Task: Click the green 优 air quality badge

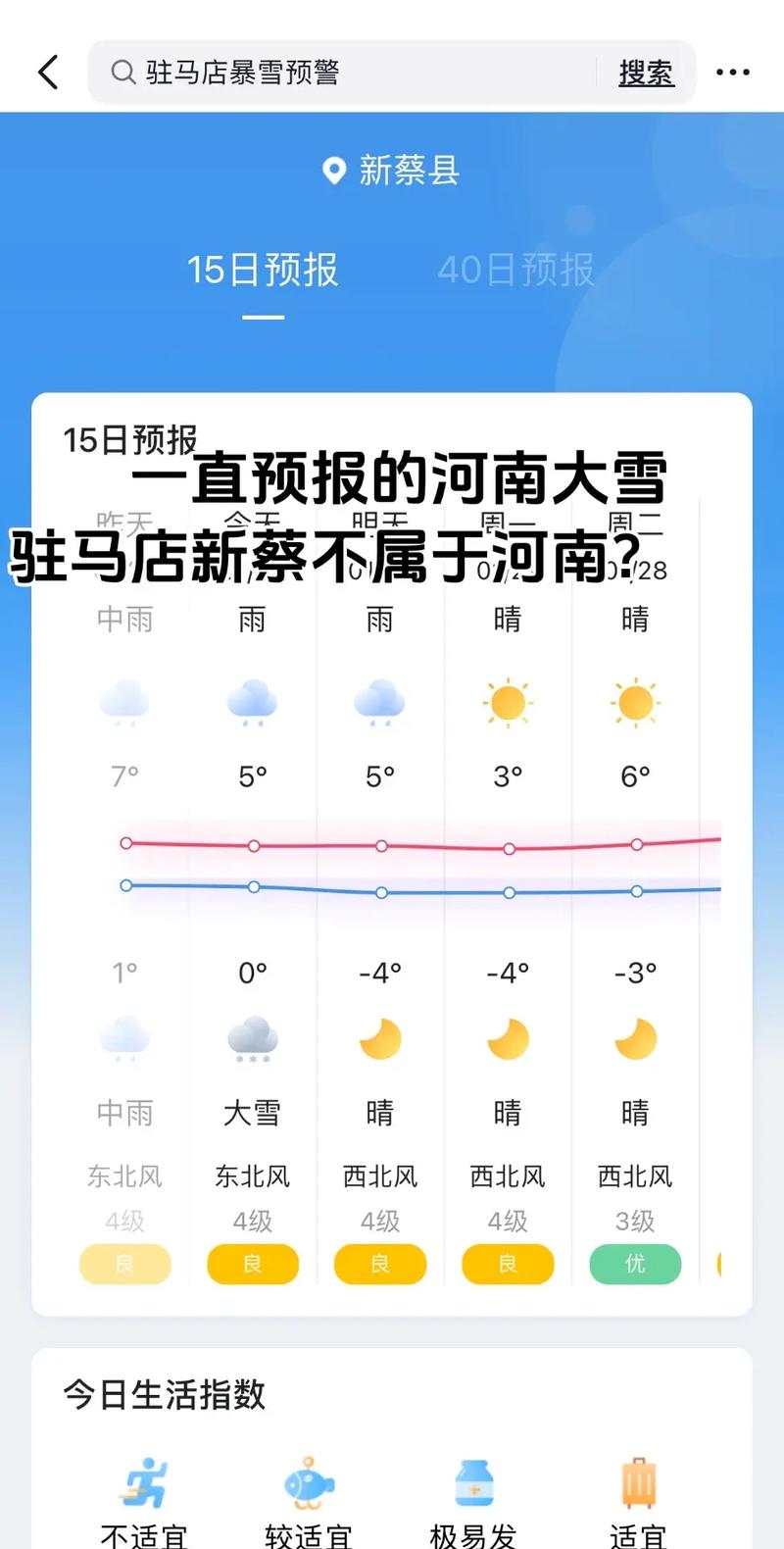Action: pyautogui.click(x=635, y=1265)
